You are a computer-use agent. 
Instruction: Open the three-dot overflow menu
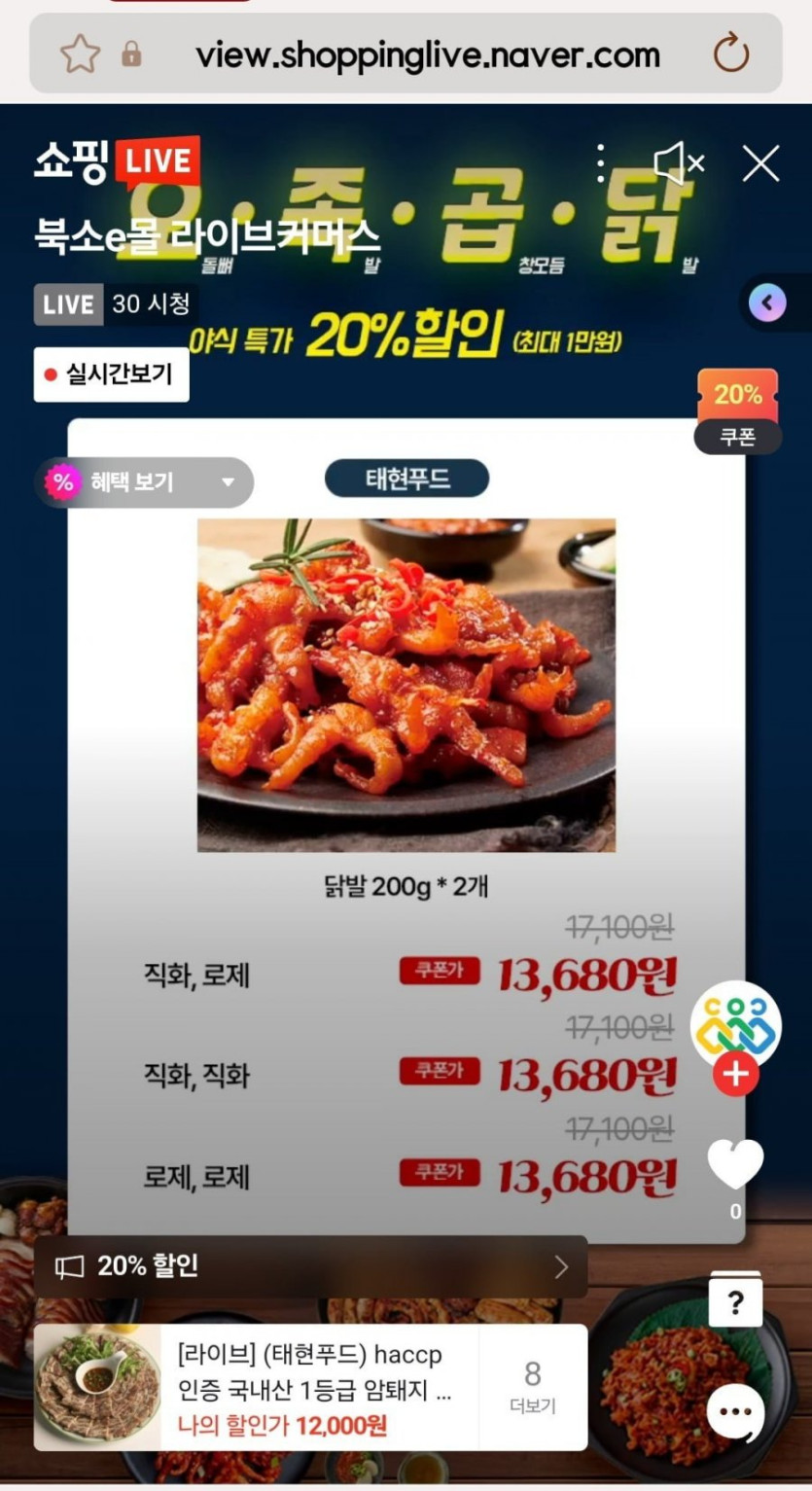pyautogui.click(x=601, y=162)
